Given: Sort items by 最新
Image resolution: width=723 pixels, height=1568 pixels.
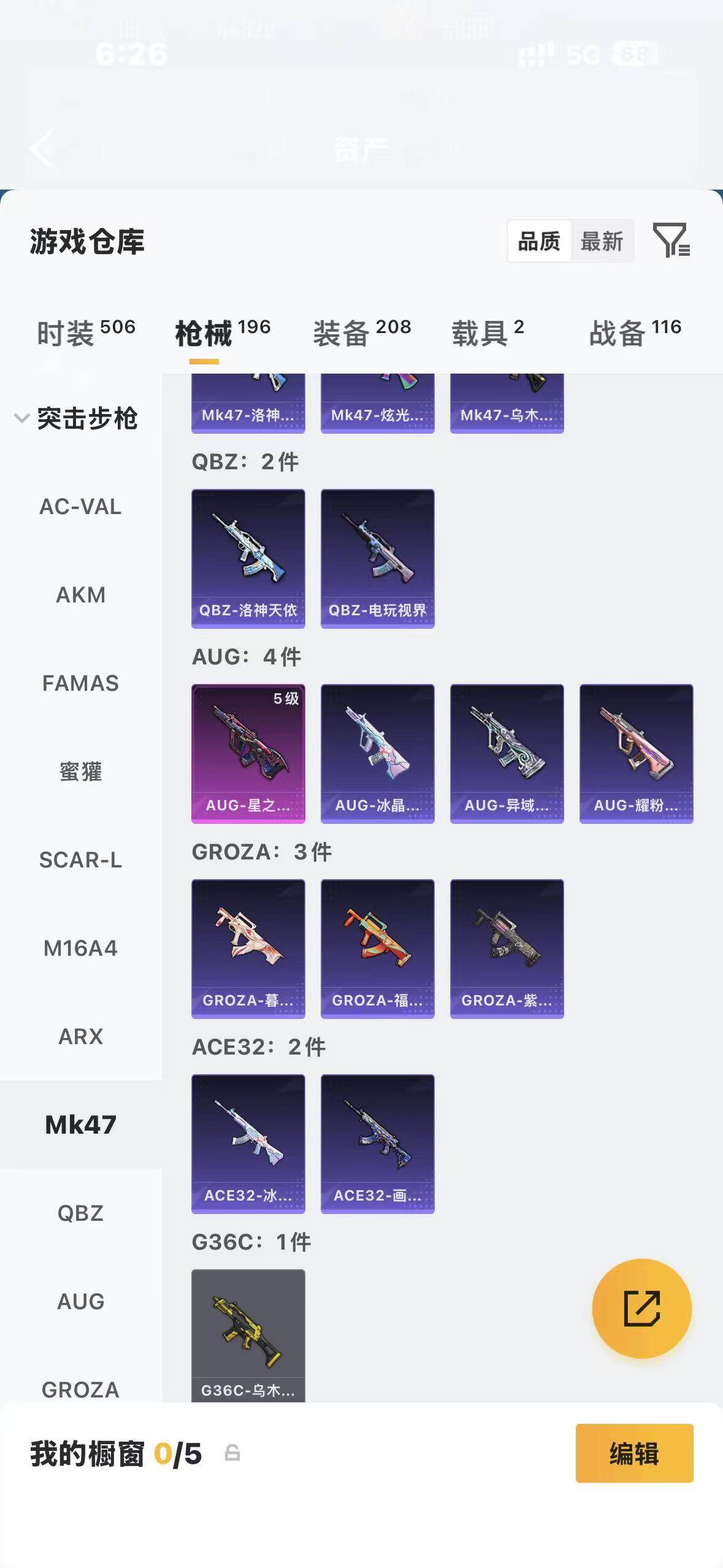Looking at the screenshot, I should 602,241.
